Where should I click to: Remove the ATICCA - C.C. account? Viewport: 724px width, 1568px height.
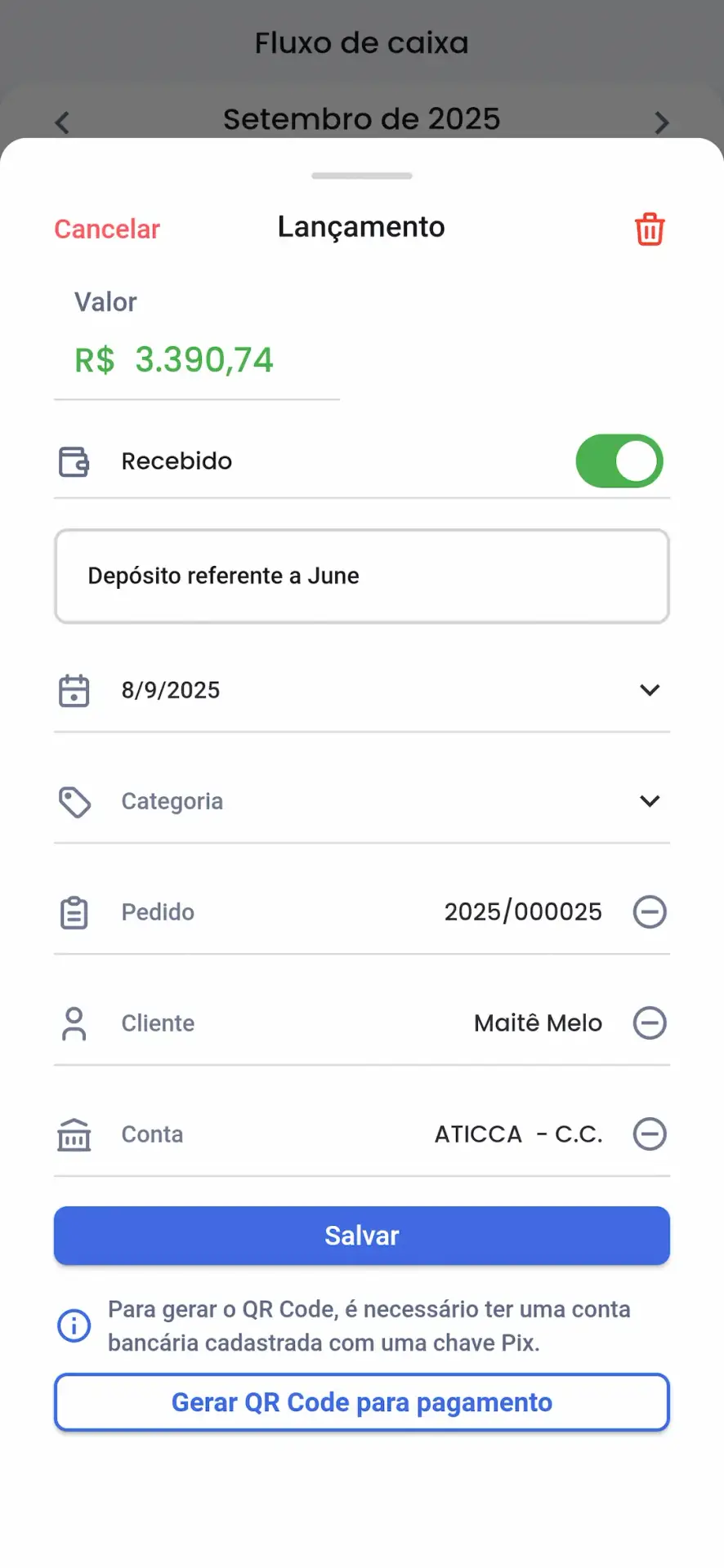(650, 1134)
